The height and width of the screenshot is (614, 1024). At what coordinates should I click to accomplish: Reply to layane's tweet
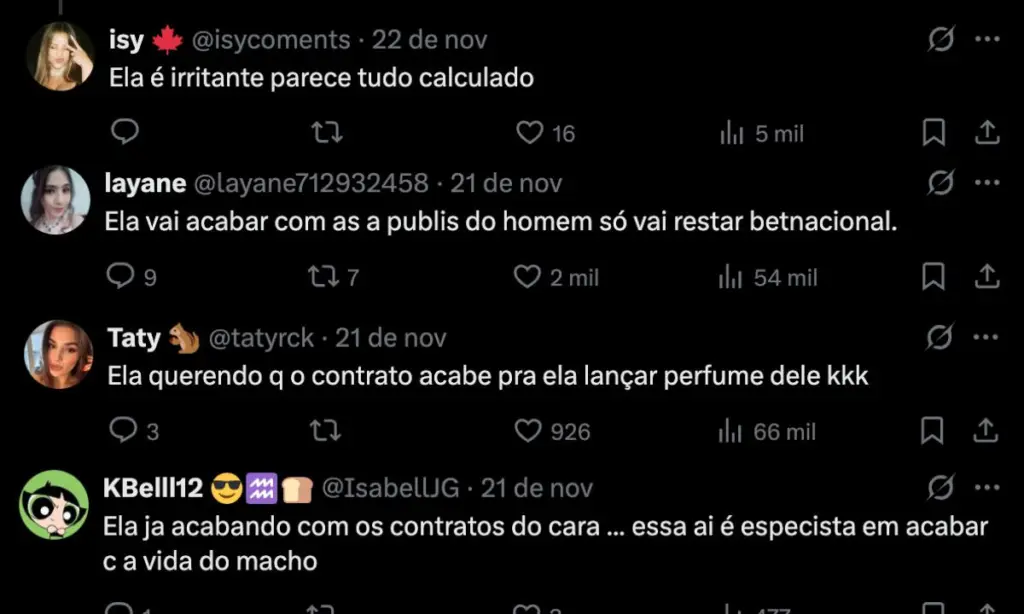coord(121,277)
